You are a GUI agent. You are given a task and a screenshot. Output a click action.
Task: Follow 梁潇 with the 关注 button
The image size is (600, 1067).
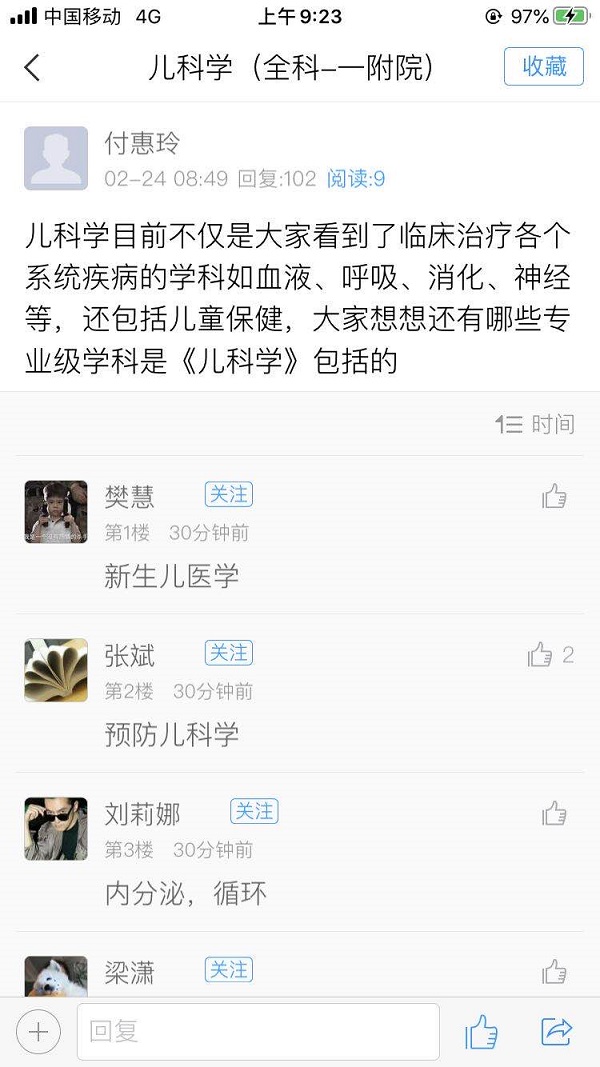tap(229, 969)
